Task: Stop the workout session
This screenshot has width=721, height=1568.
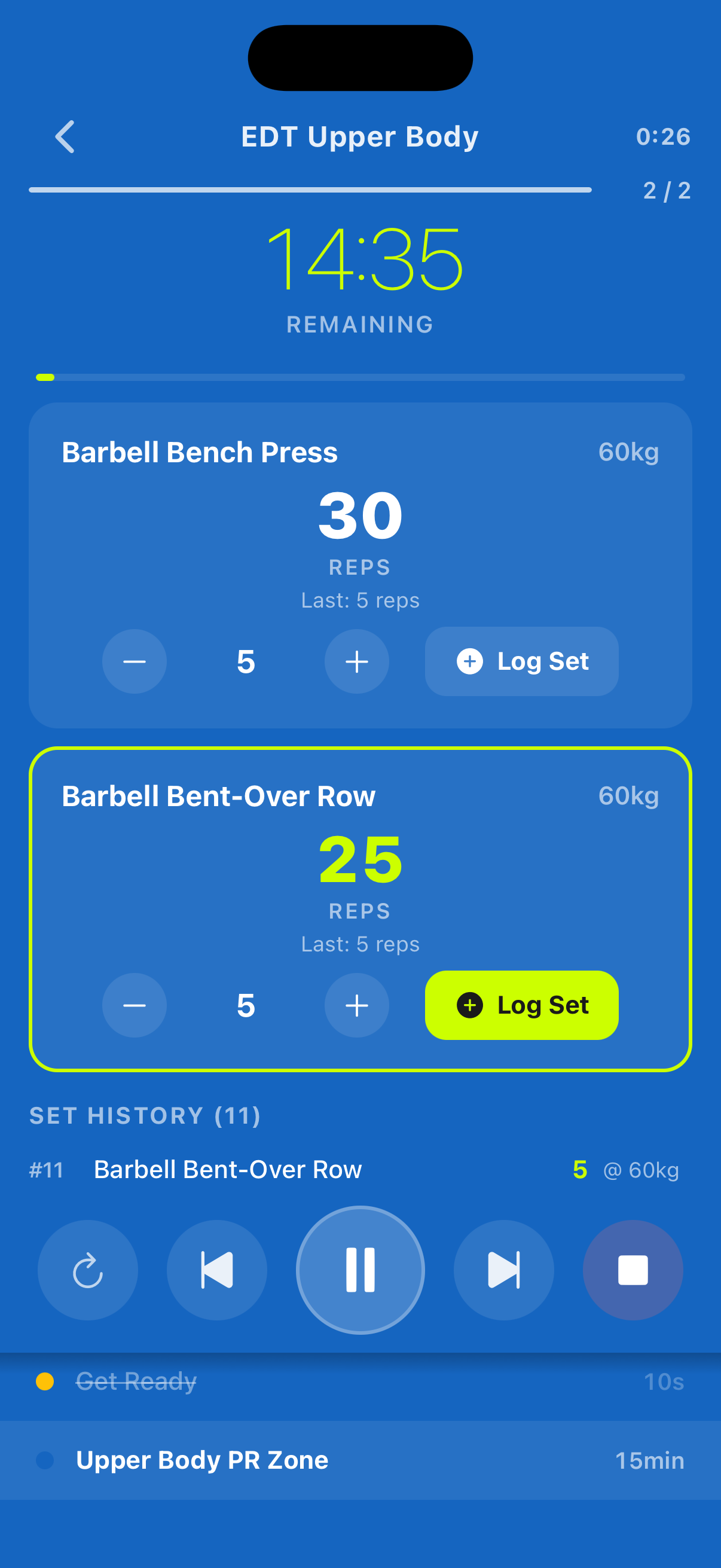Action: [633, 1269]
